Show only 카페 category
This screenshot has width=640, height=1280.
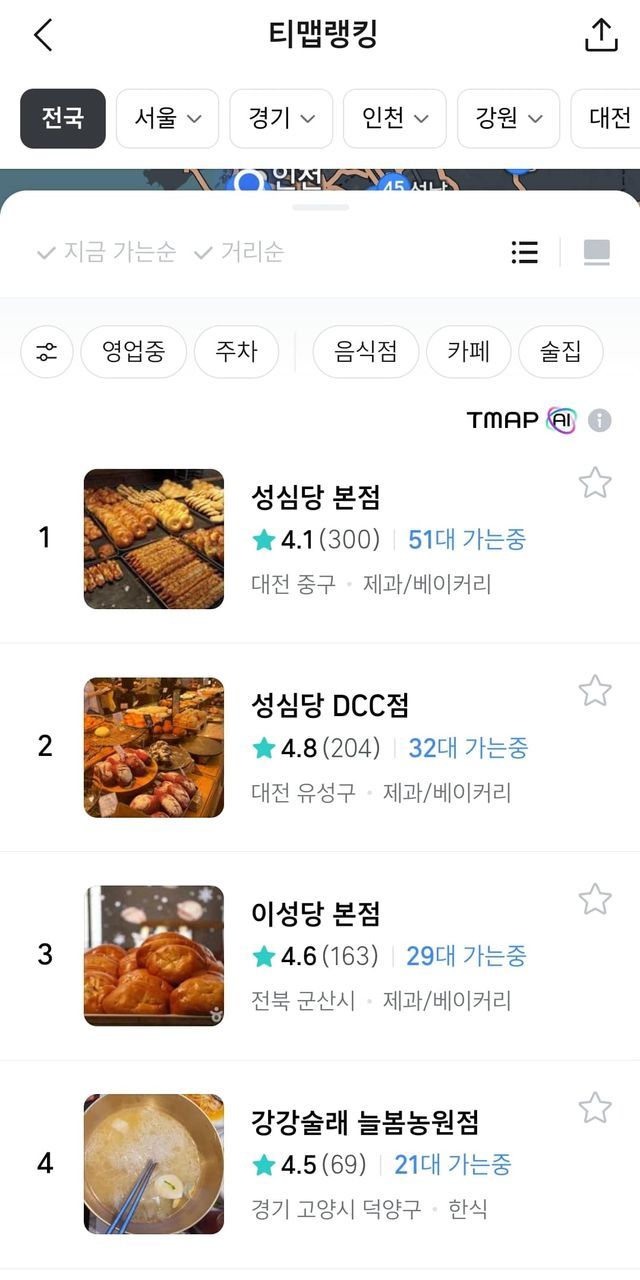pyautogui.click(x=468, y=352)
